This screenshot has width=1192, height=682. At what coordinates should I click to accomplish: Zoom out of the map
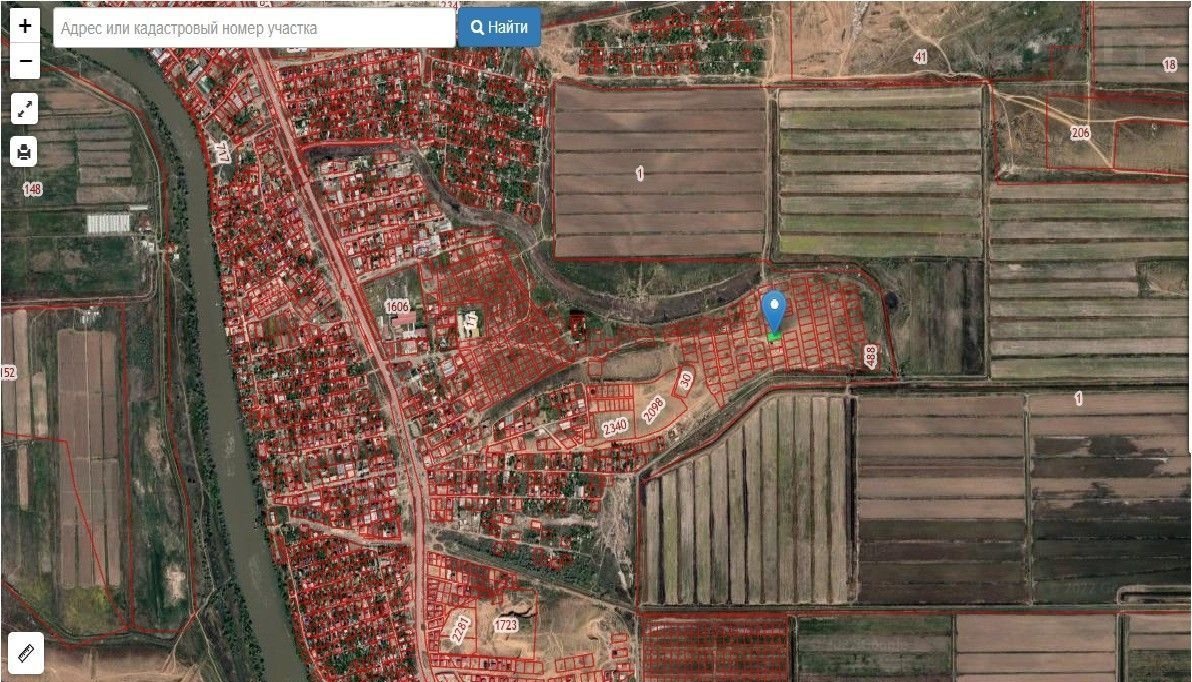[25, 62]
